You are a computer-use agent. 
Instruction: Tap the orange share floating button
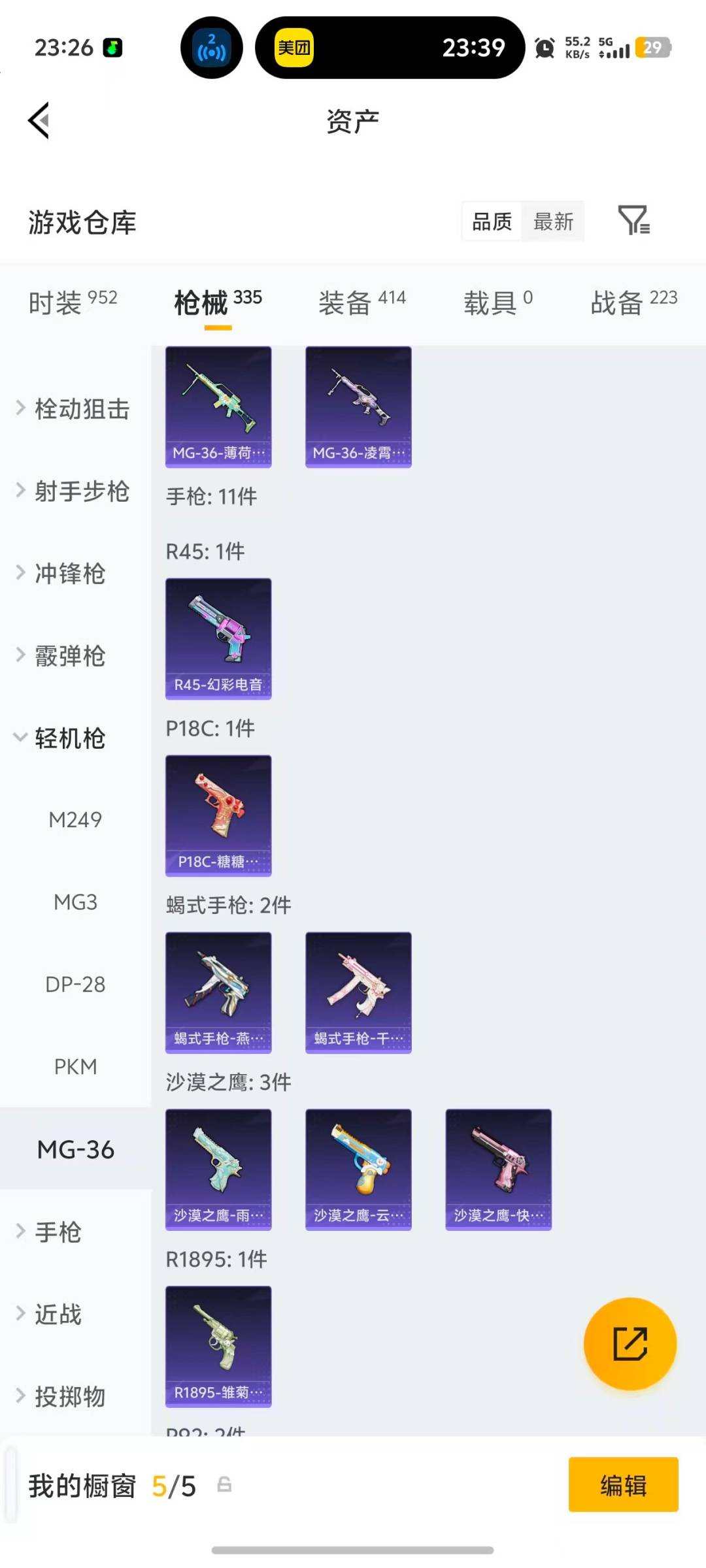point(630,1344)
